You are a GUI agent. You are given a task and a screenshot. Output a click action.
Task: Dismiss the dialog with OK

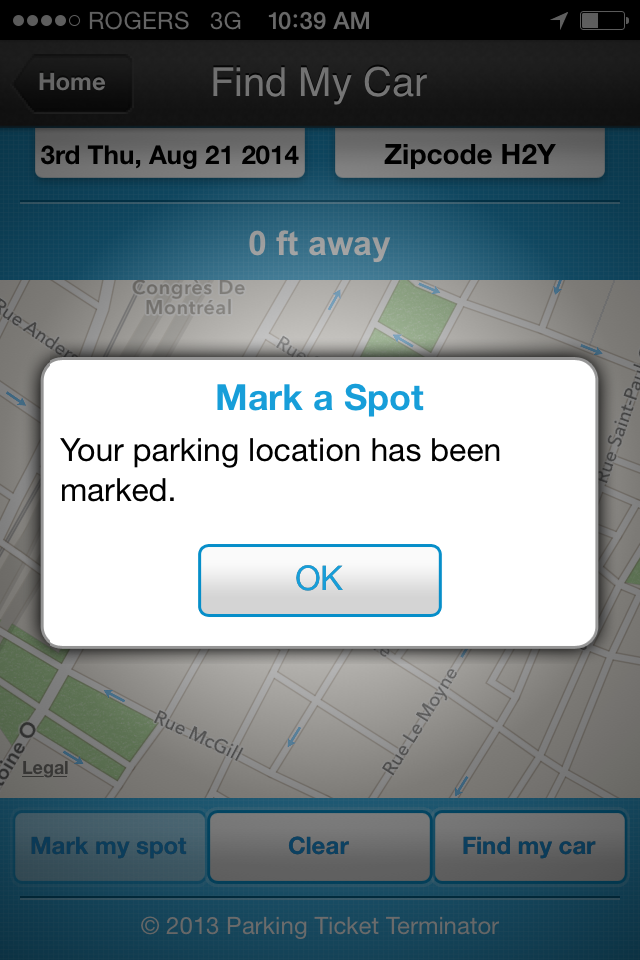click(x=320, y=580)
